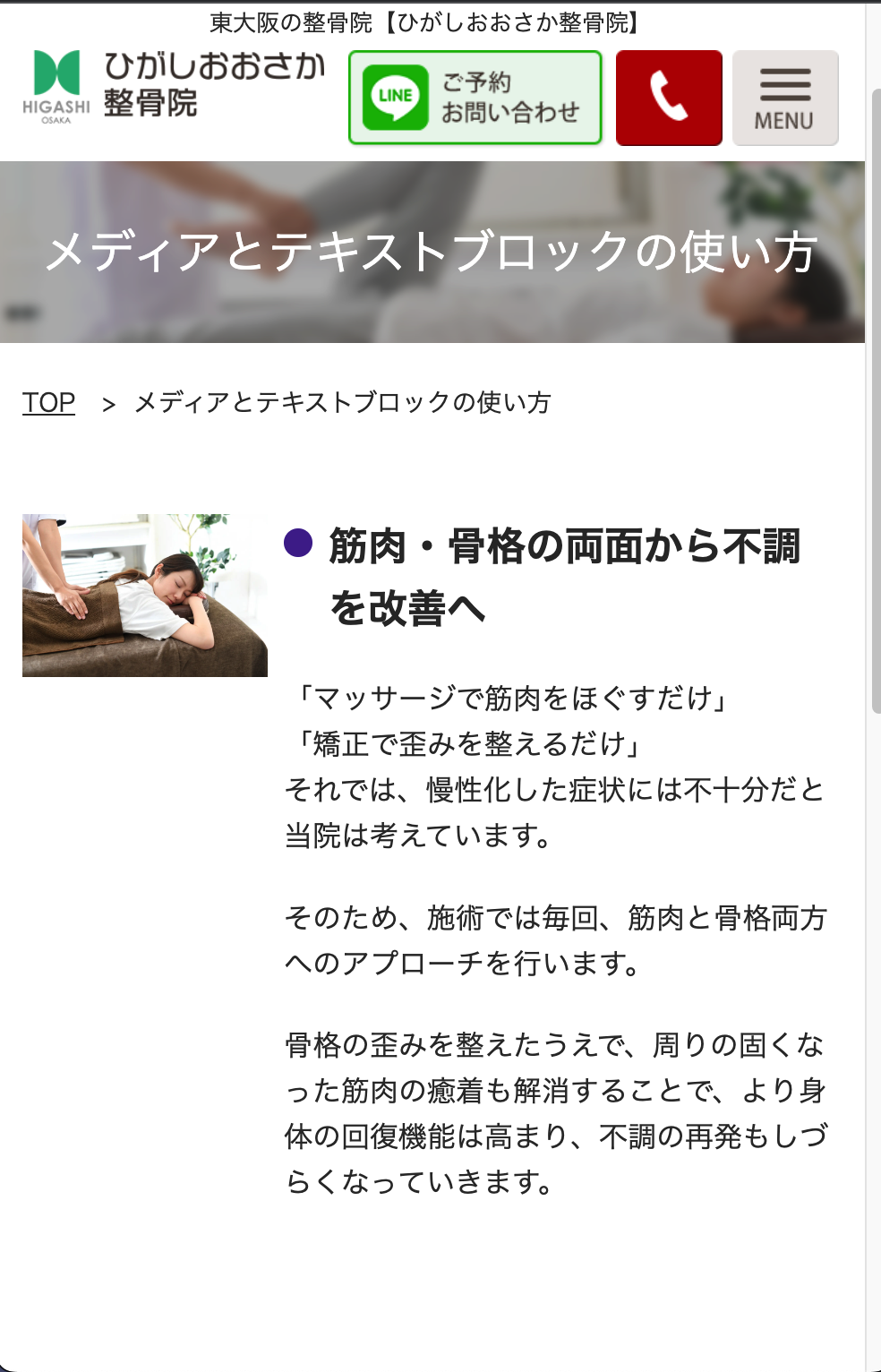Go to the TOP breadcrumb link
Screen dimensions: 881x1372
coord(48,403)
